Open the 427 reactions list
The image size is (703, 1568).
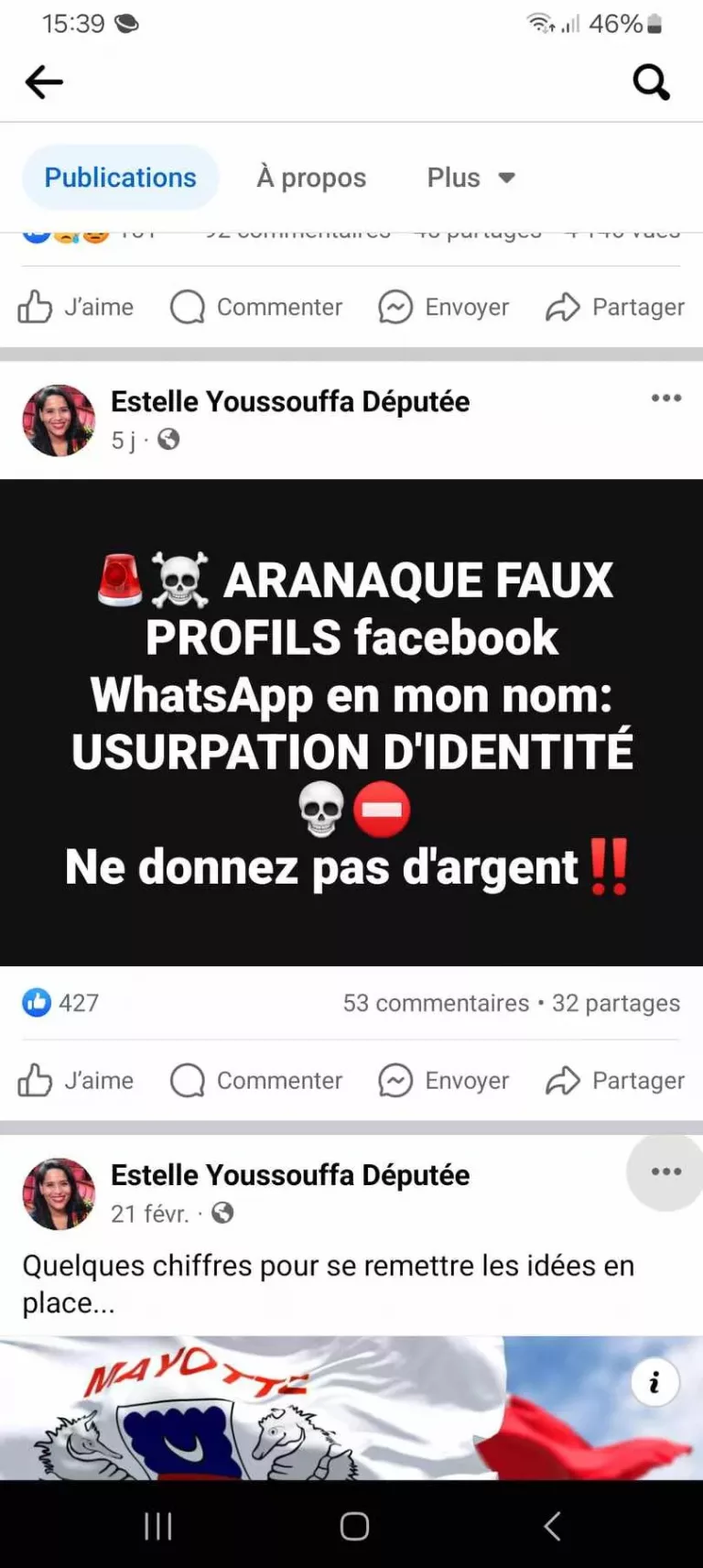(60, 1003)
